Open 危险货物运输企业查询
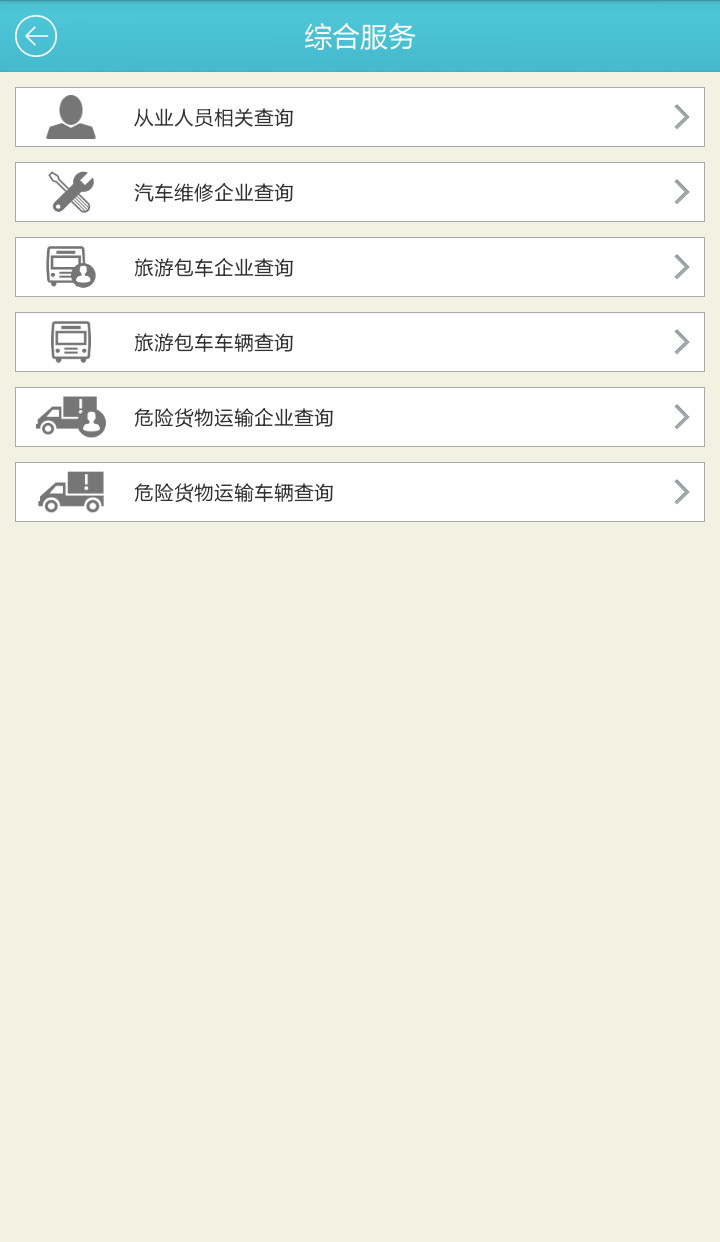 coord(360,417)
